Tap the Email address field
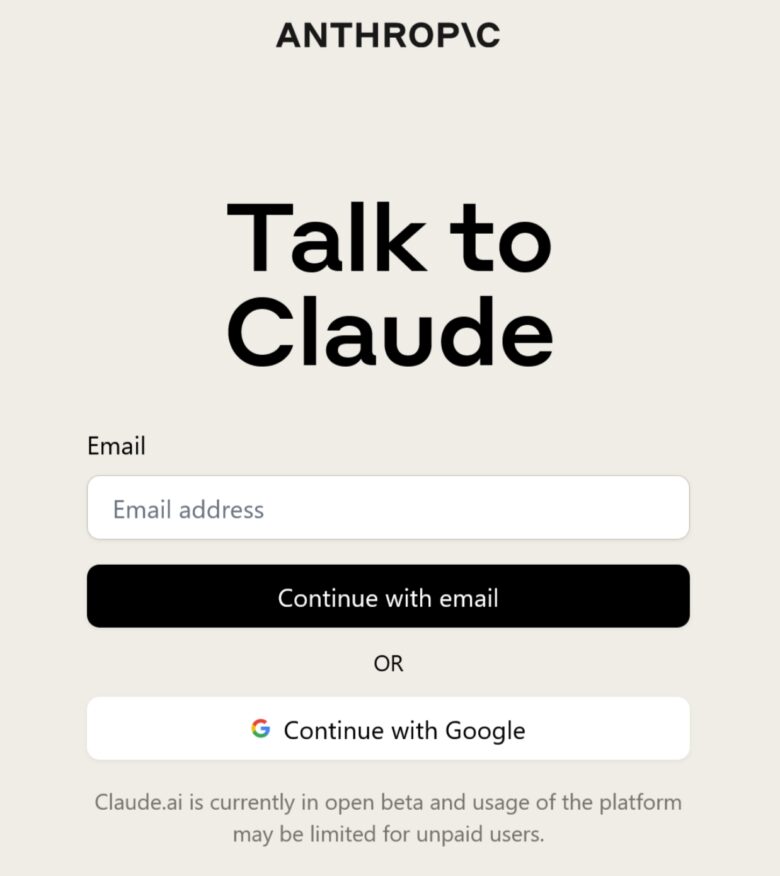Image resolution: width=780 pixels, height=876 pixels. point(388,508)
